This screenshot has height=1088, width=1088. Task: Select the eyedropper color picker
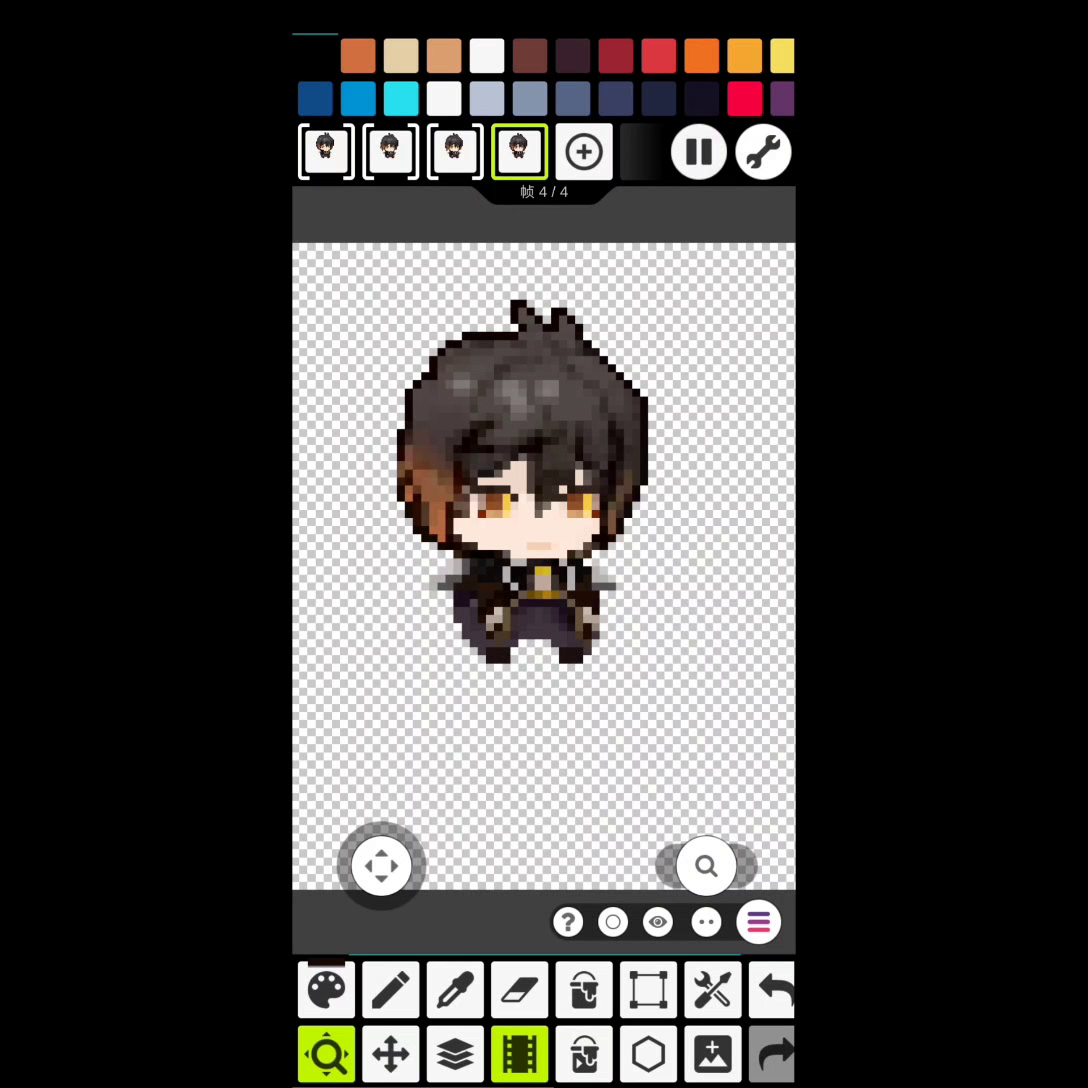pos(455,990)
